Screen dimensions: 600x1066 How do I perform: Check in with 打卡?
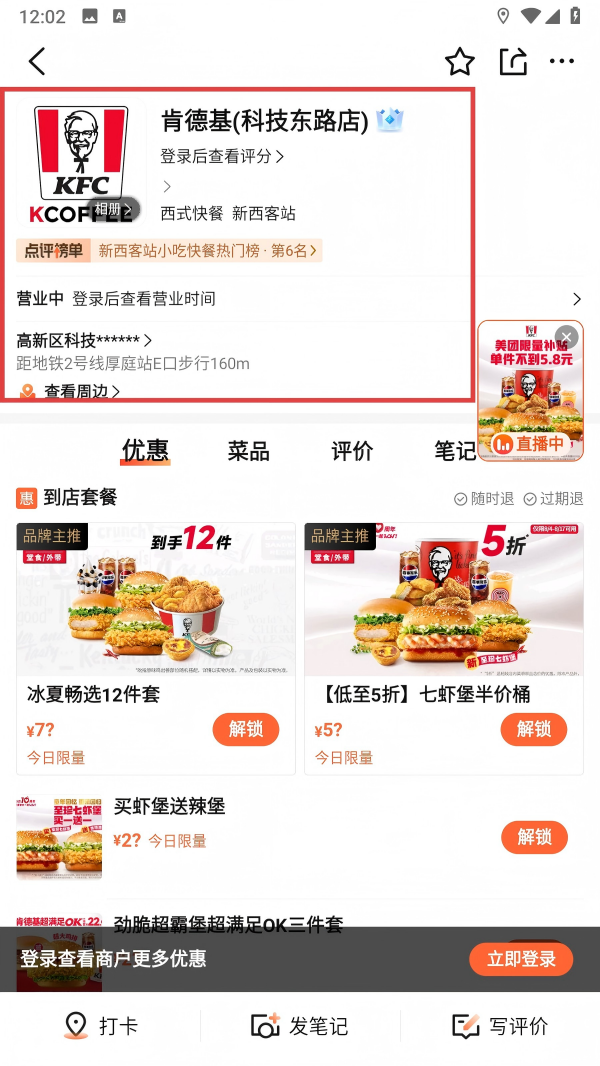point(101,1026)
